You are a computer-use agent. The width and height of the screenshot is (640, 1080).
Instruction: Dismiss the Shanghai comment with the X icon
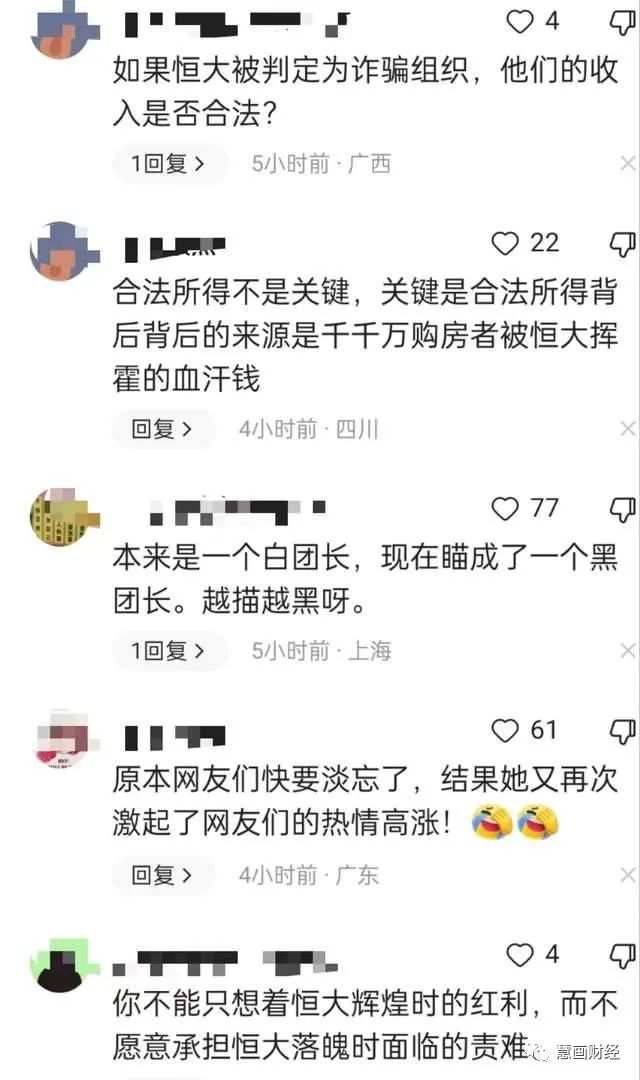pos(627,651)
